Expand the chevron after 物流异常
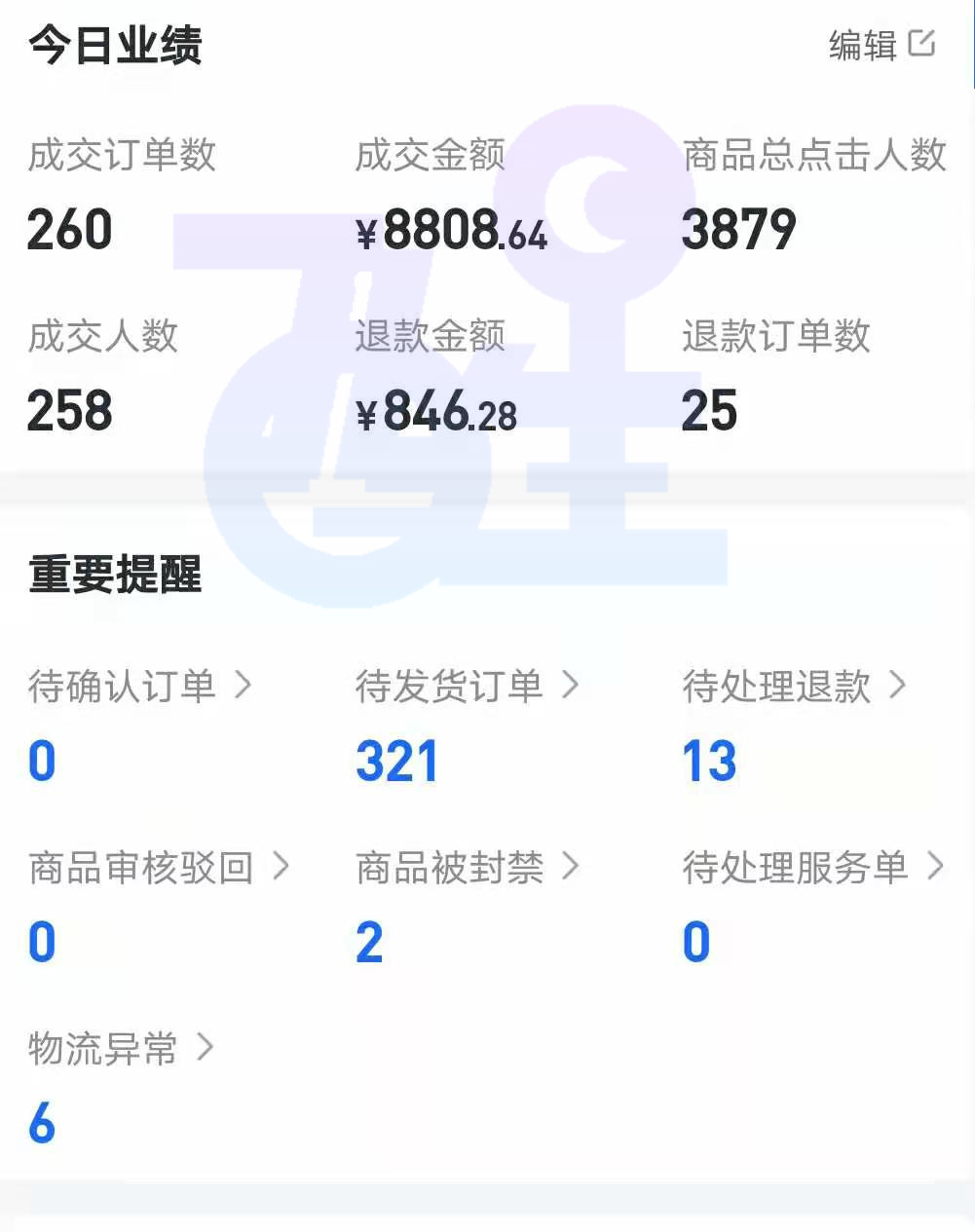 (206, 1049)
